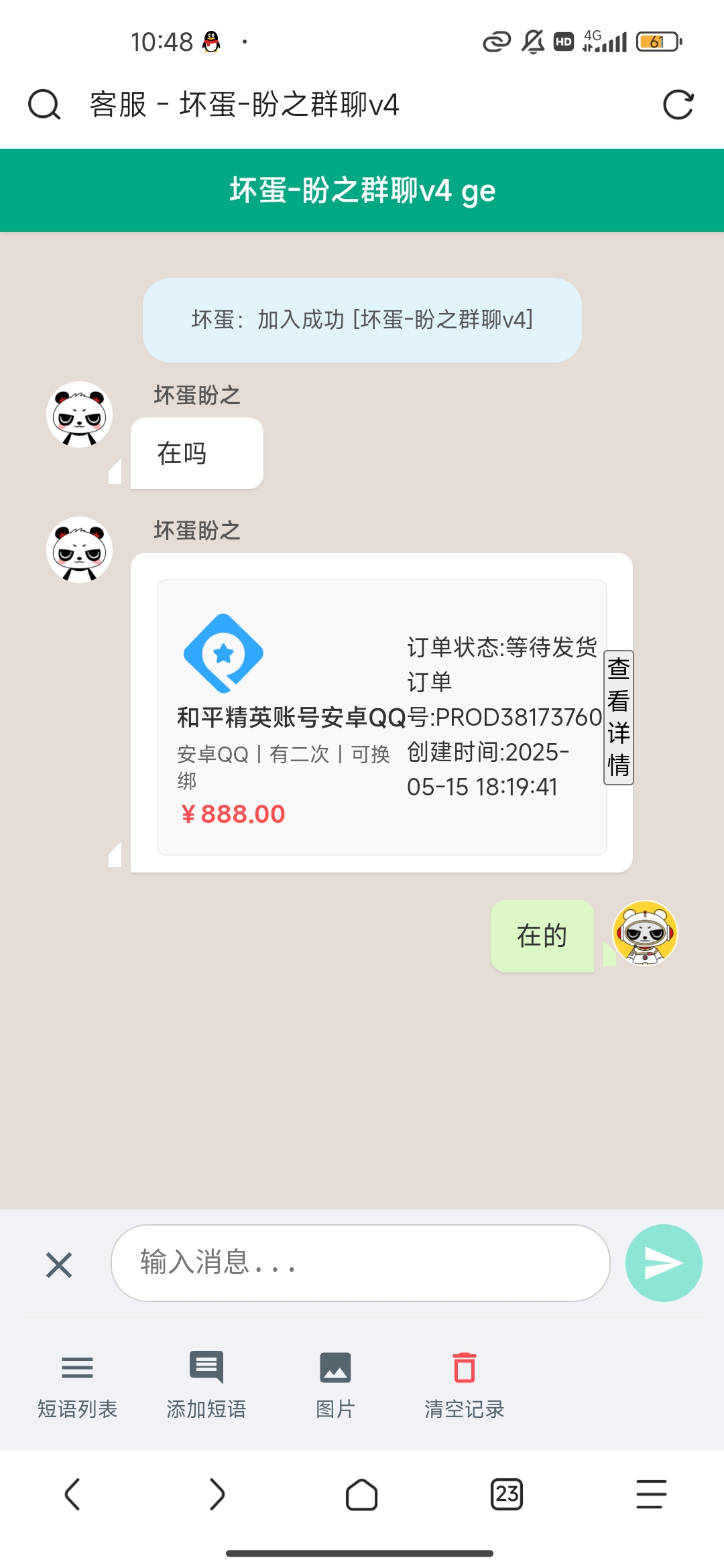
Task: Focus the 输入消息 text field
Action: pos(360,1263)
